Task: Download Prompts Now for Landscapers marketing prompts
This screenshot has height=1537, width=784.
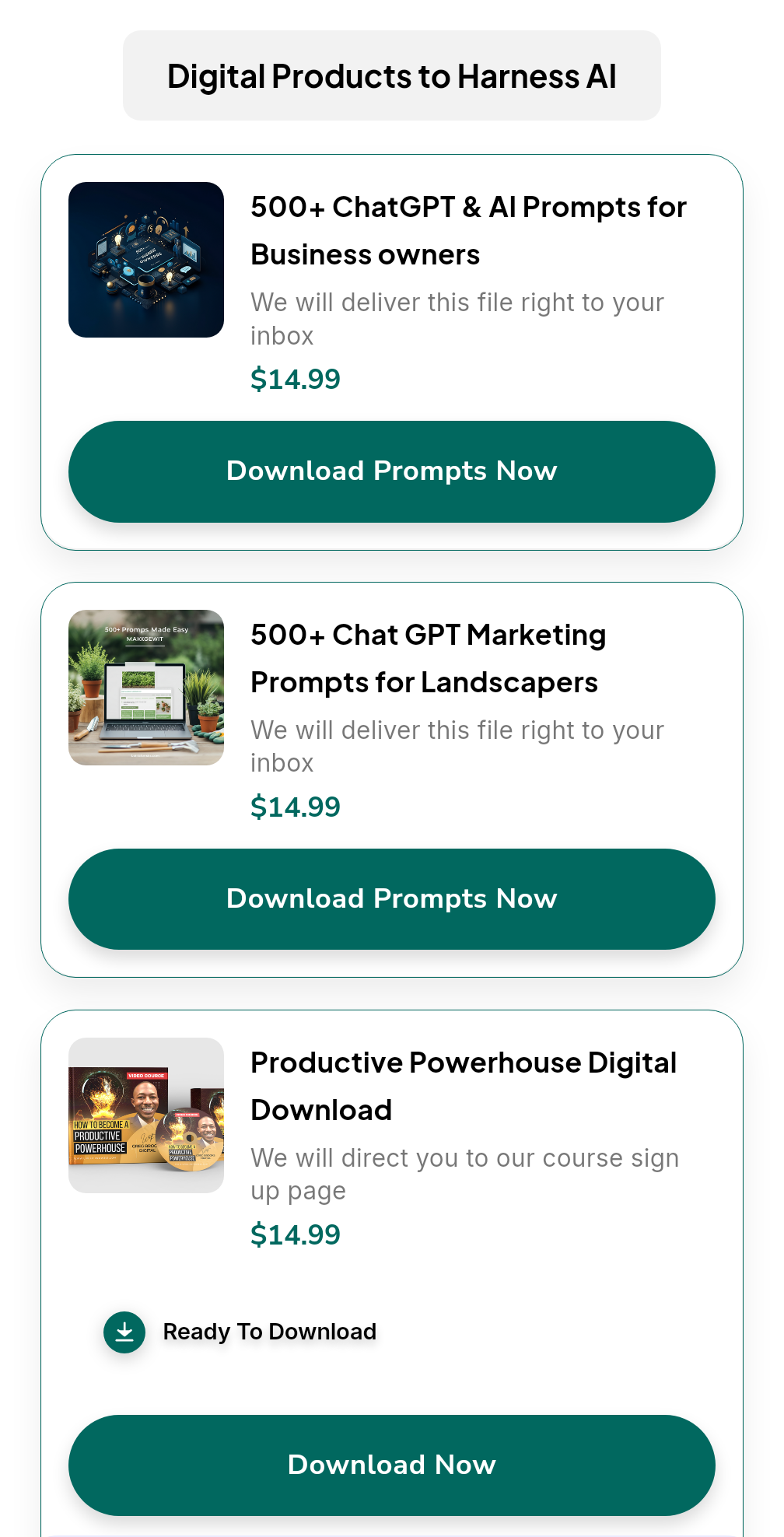Action: pyautogui.click(x=391, y=899)
